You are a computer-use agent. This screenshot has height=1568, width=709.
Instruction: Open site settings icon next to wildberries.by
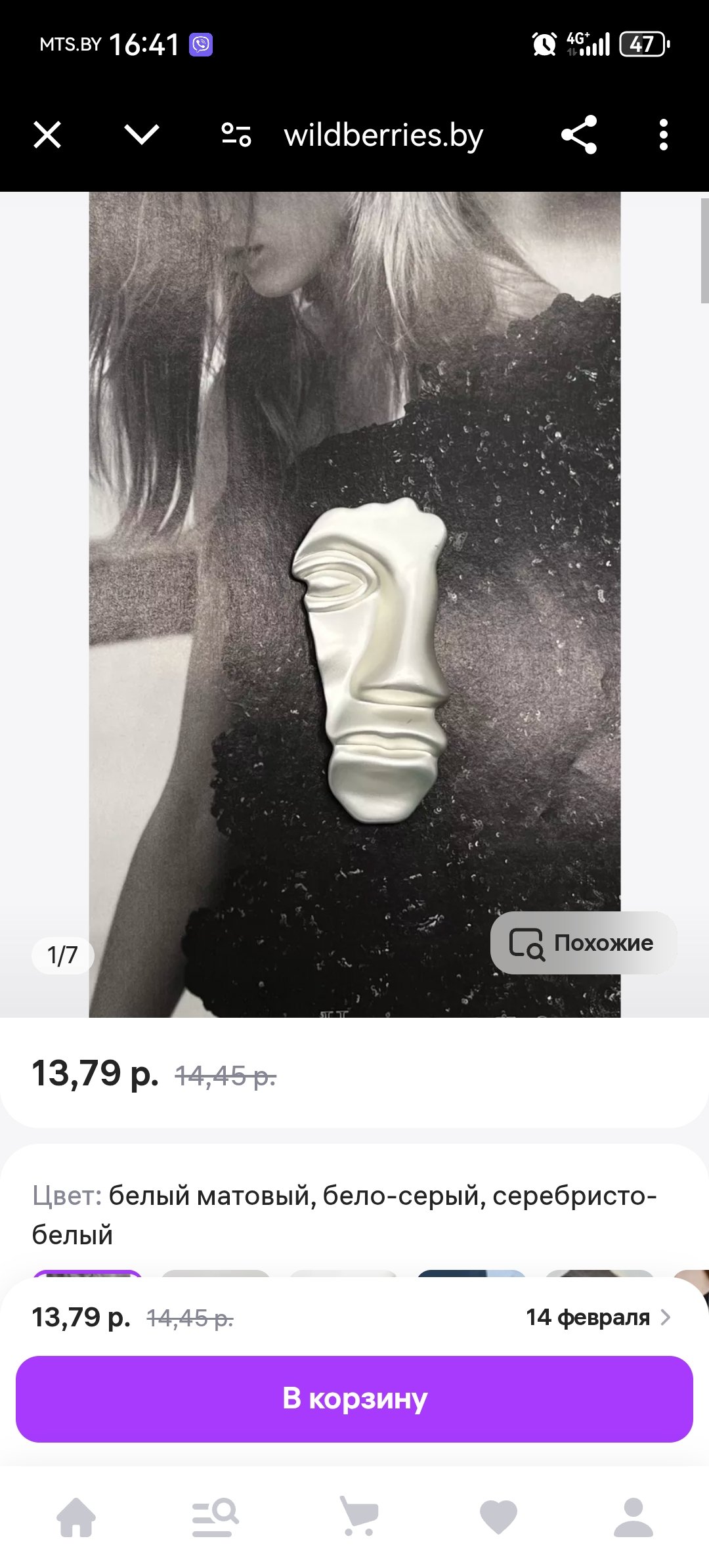pyautogui.click(x=236, y=135)
